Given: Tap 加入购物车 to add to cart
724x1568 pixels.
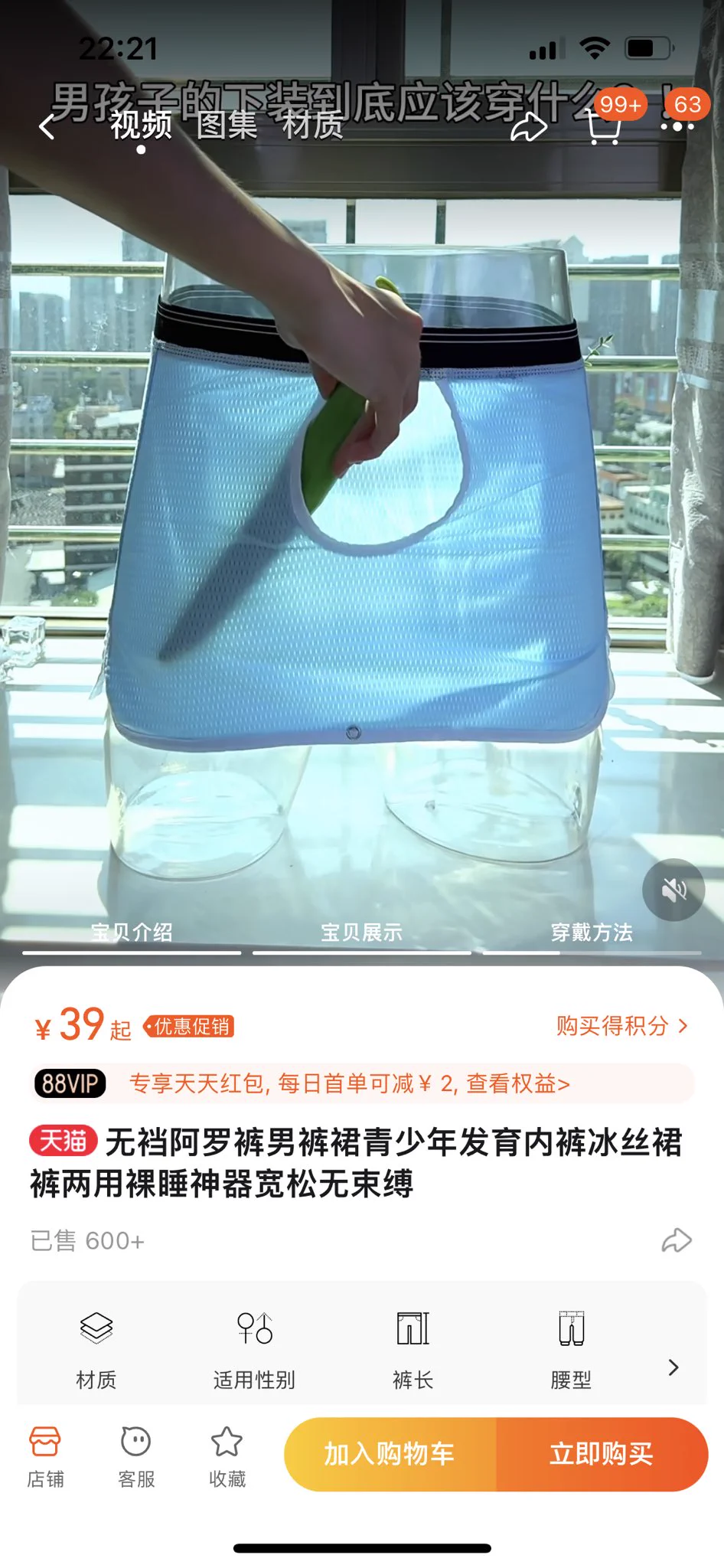Looking at the screenshot, I should point(392,1454).
